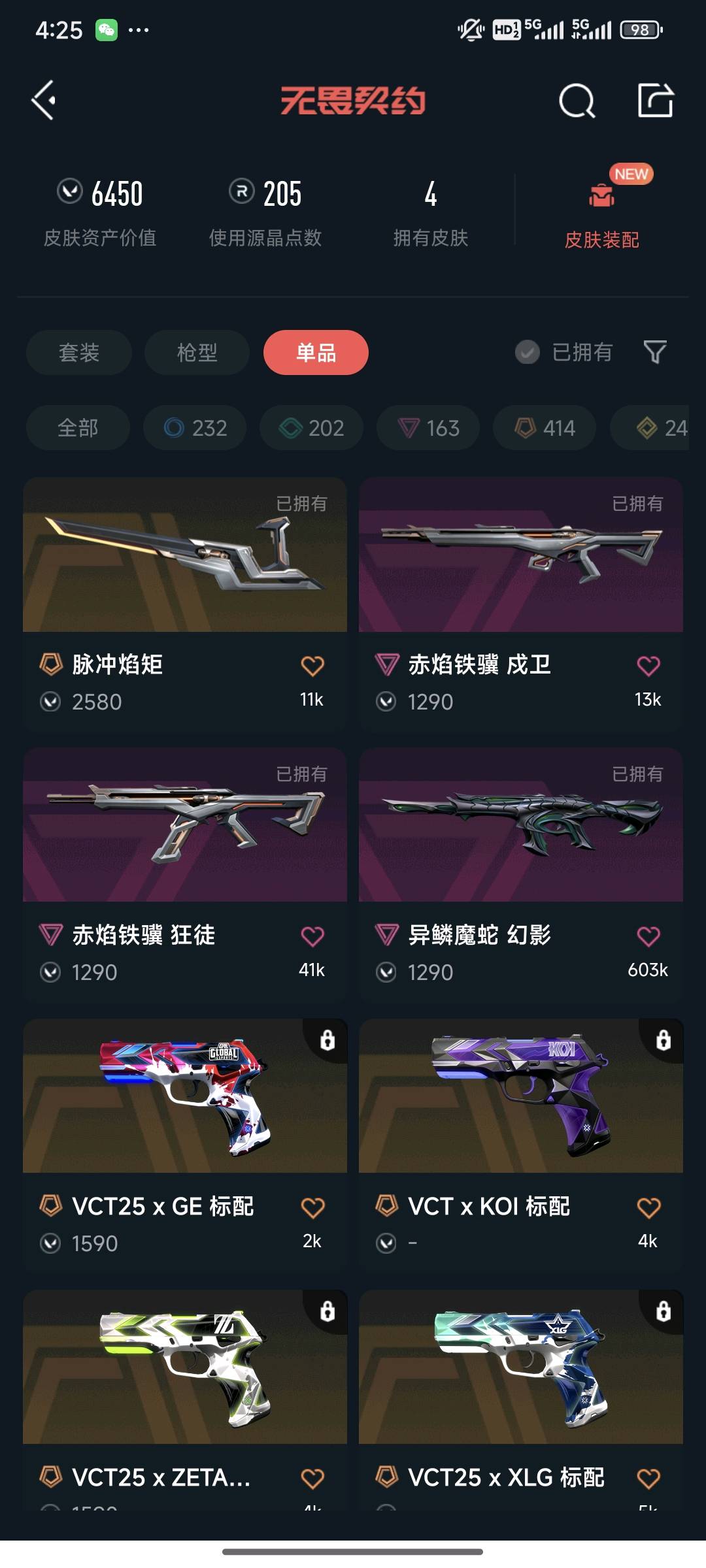Switch to the 套装 tab
706x1568 pixels.
coord(79,353)
